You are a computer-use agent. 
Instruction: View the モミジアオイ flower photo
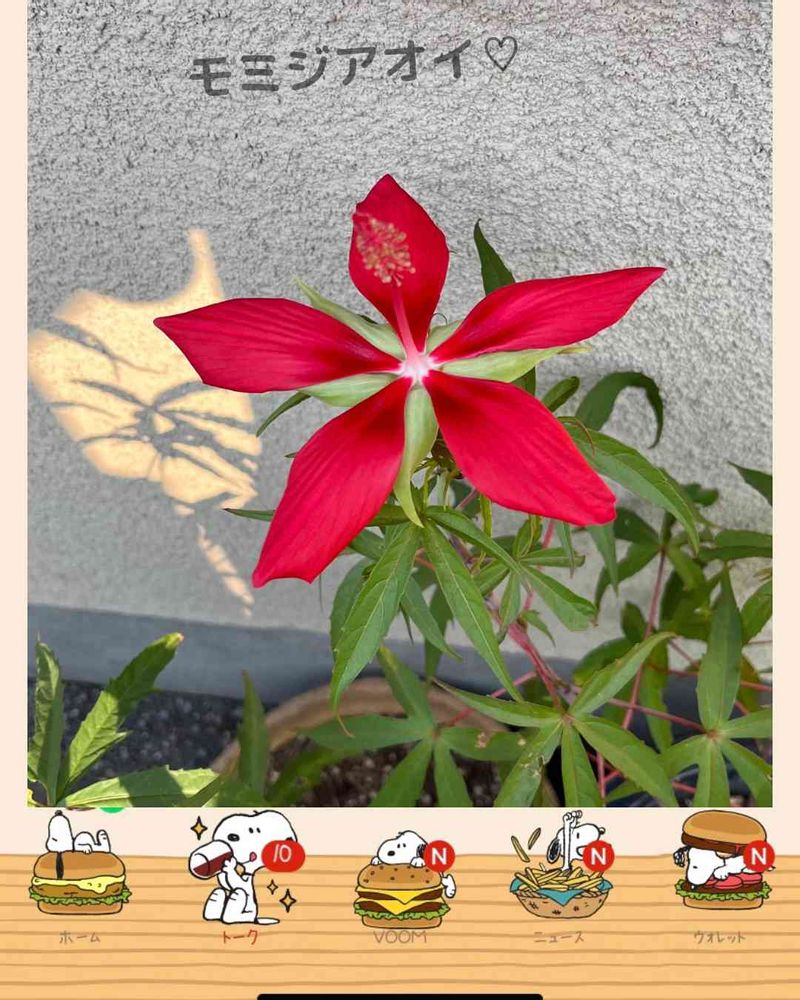(400, 403)
